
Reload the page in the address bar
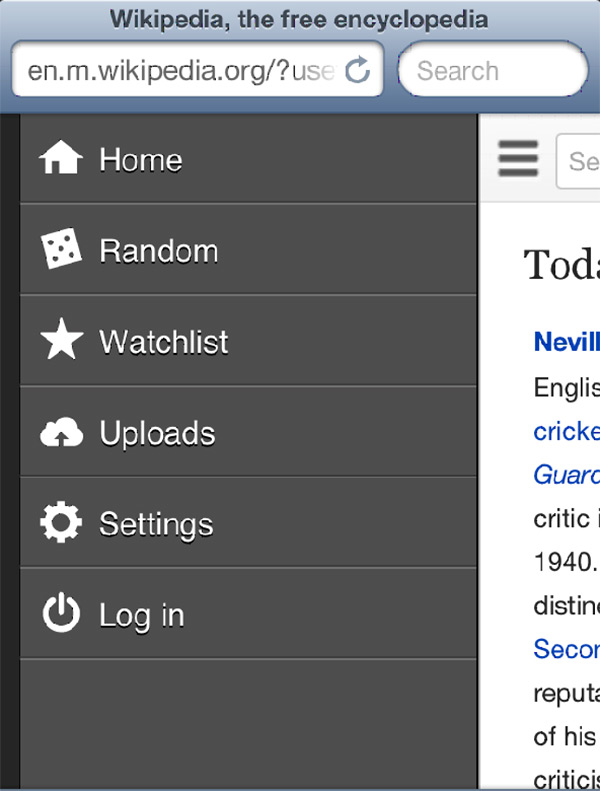(x=357, y=71)
